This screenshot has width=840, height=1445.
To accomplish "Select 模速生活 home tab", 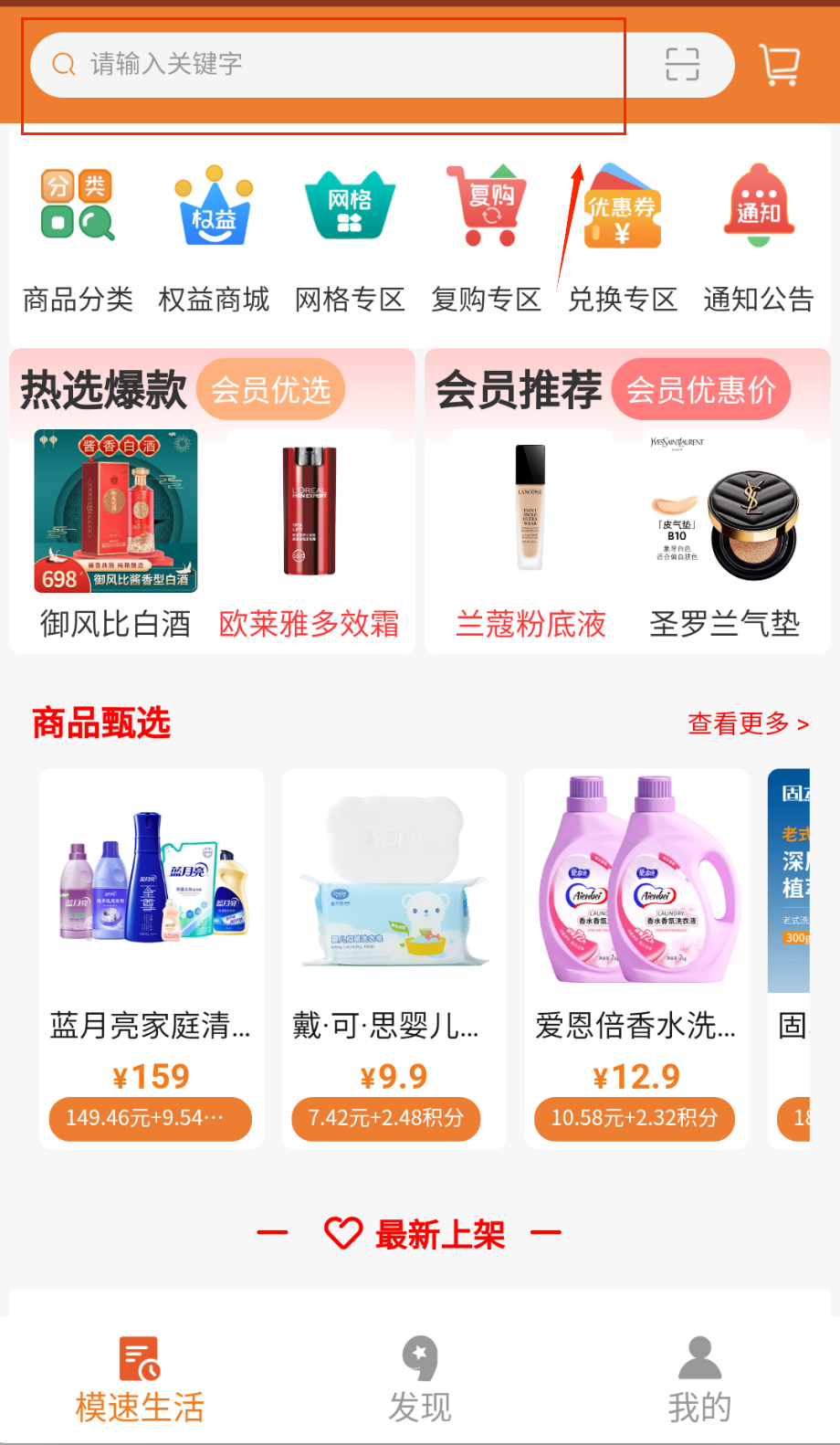I will pyautogui.click(x=140, y=1379).
